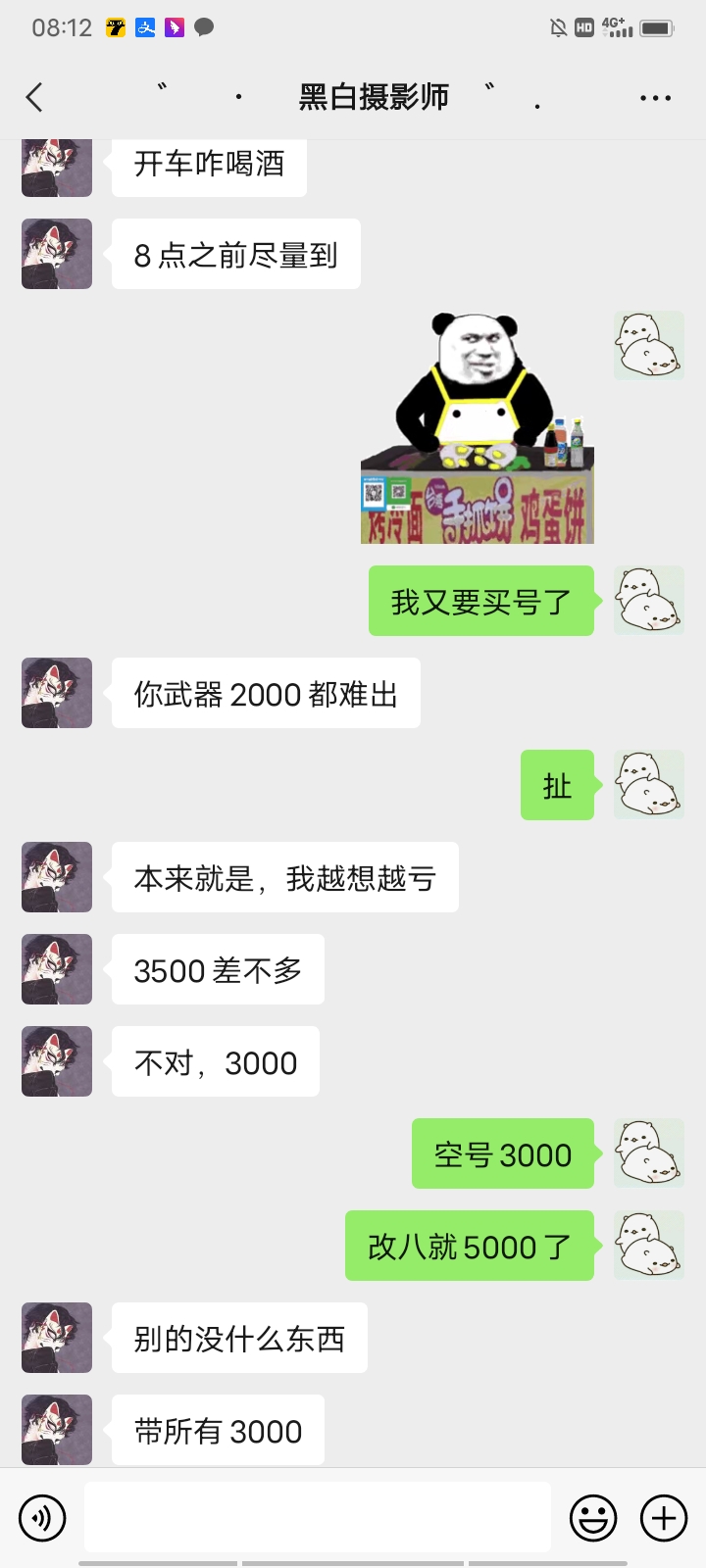Go back to the chat list
The width and height of the screenshot is (706, 1568).
[35, 97]
